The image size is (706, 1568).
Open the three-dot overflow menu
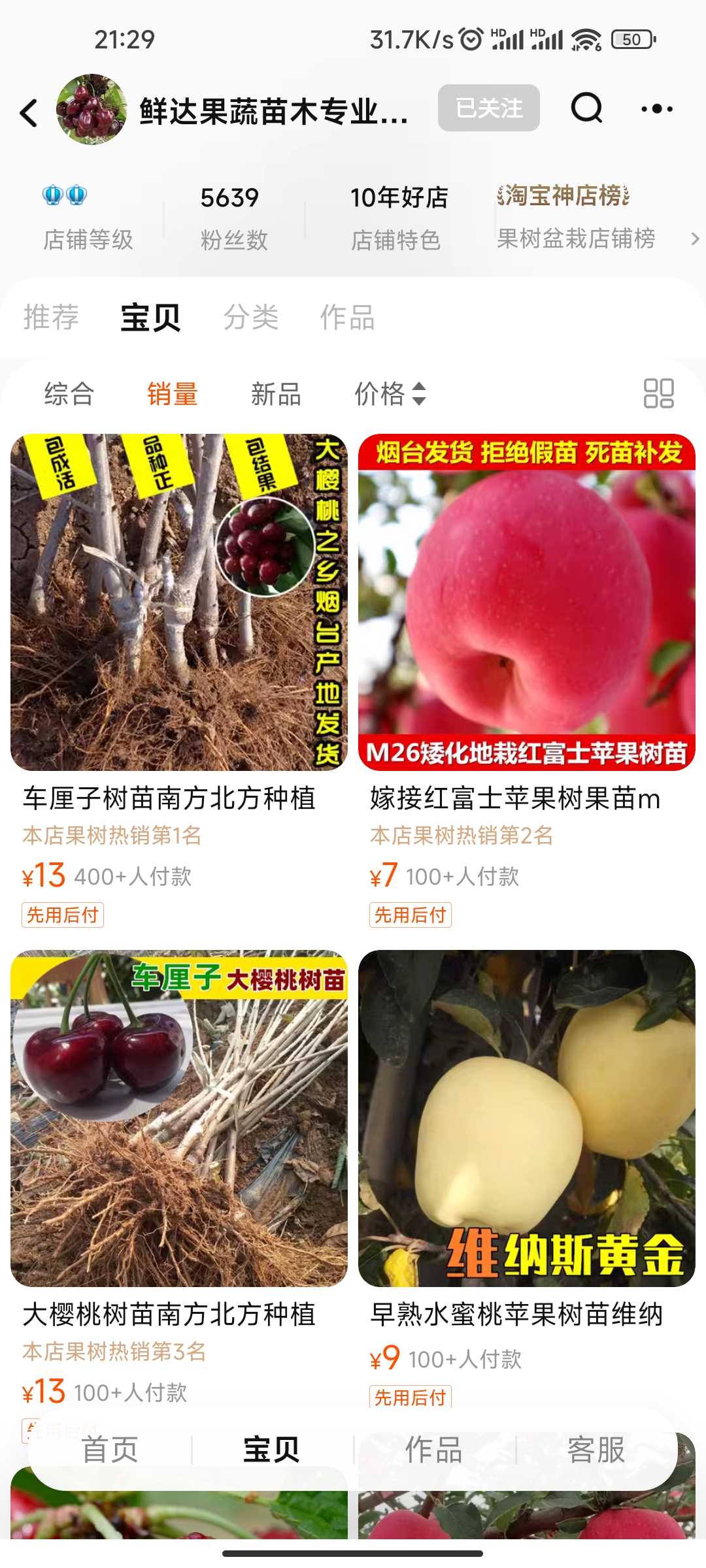point(656,109)
